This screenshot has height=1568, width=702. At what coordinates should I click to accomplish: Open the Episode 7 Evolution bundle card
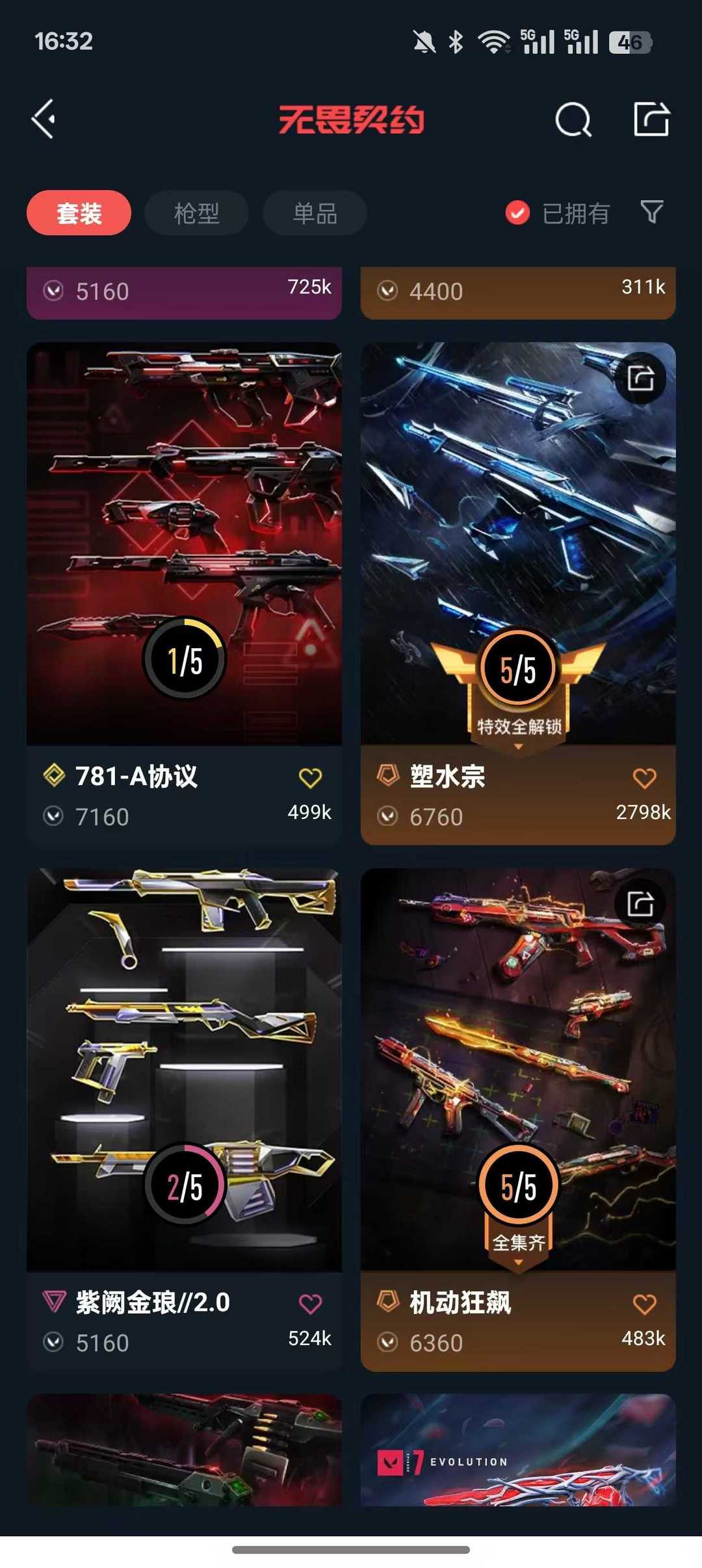(x=518, y=1450)
